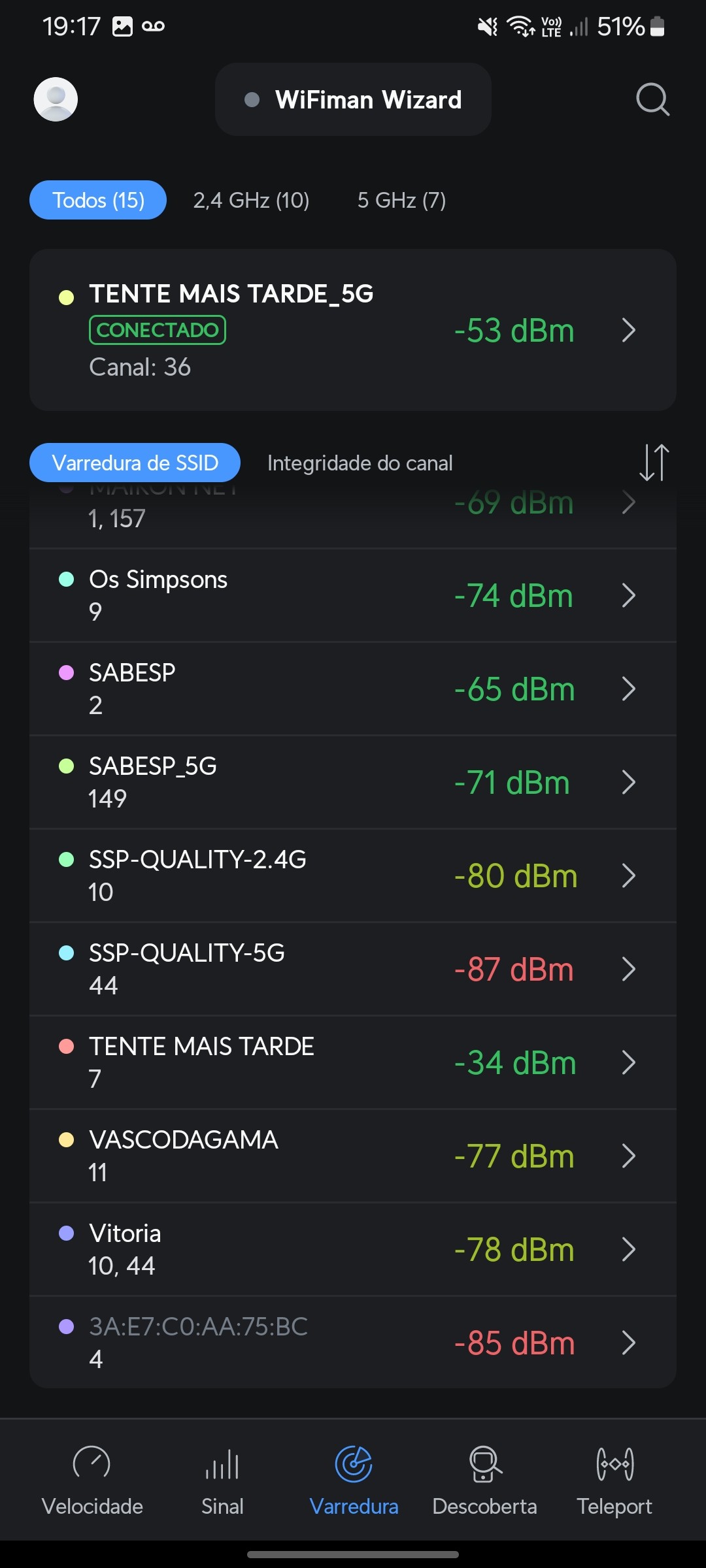Open the WiFiman Wizard button

click(353, 99)
